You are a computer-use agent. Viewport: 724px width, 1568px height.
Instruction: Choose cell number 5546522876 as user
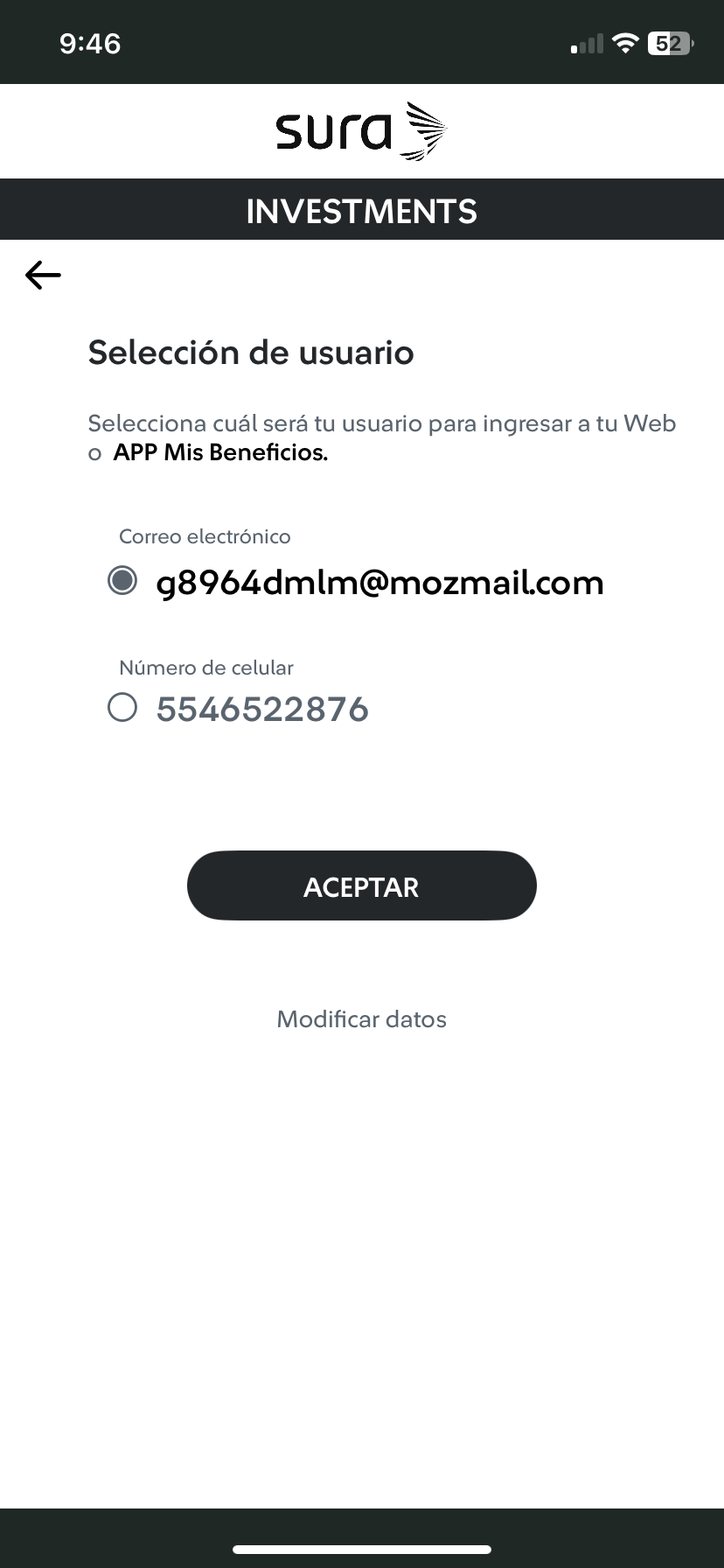tap(122, 707)
